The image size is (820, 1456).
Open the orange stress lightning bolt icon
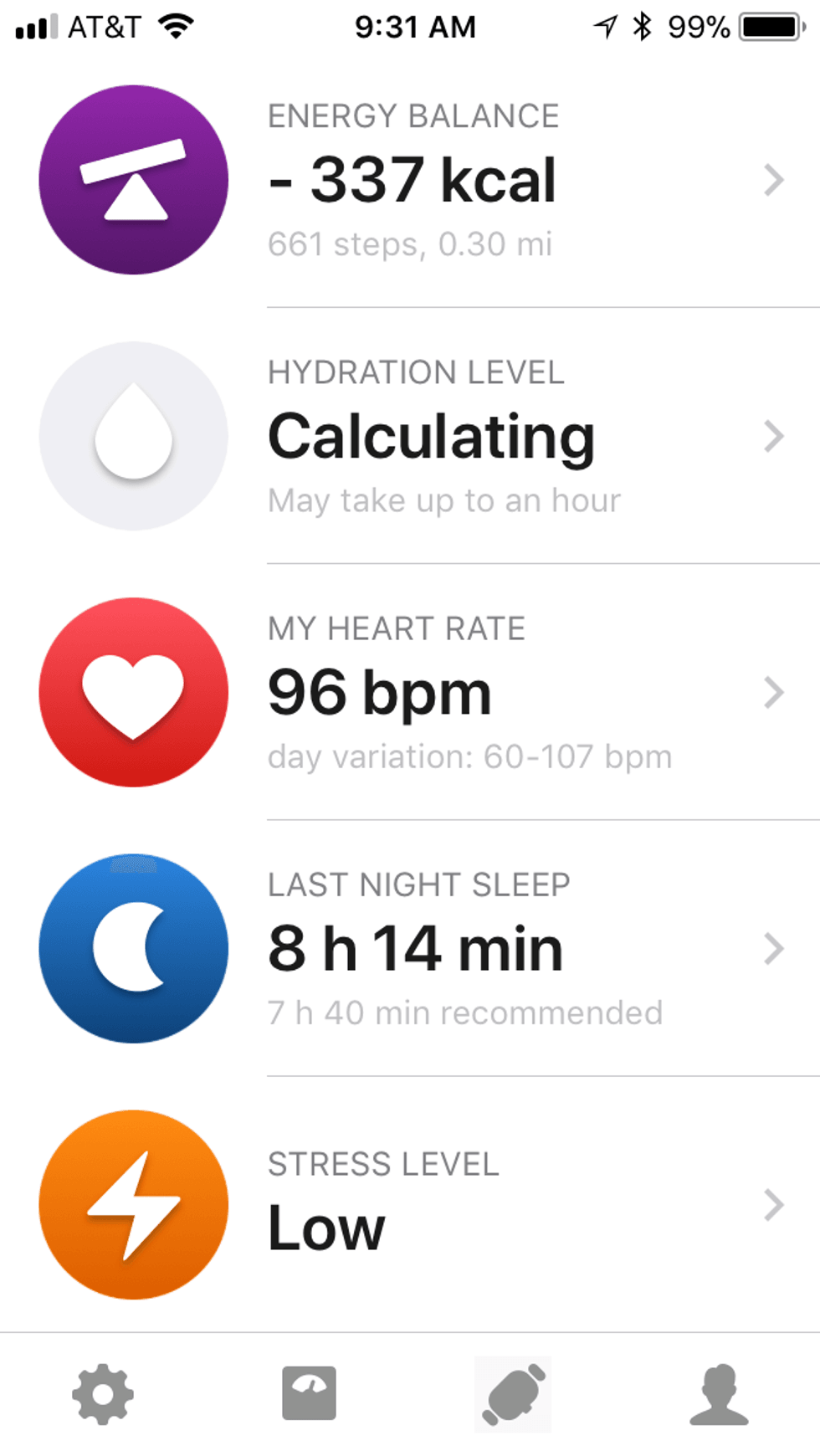133,1205
